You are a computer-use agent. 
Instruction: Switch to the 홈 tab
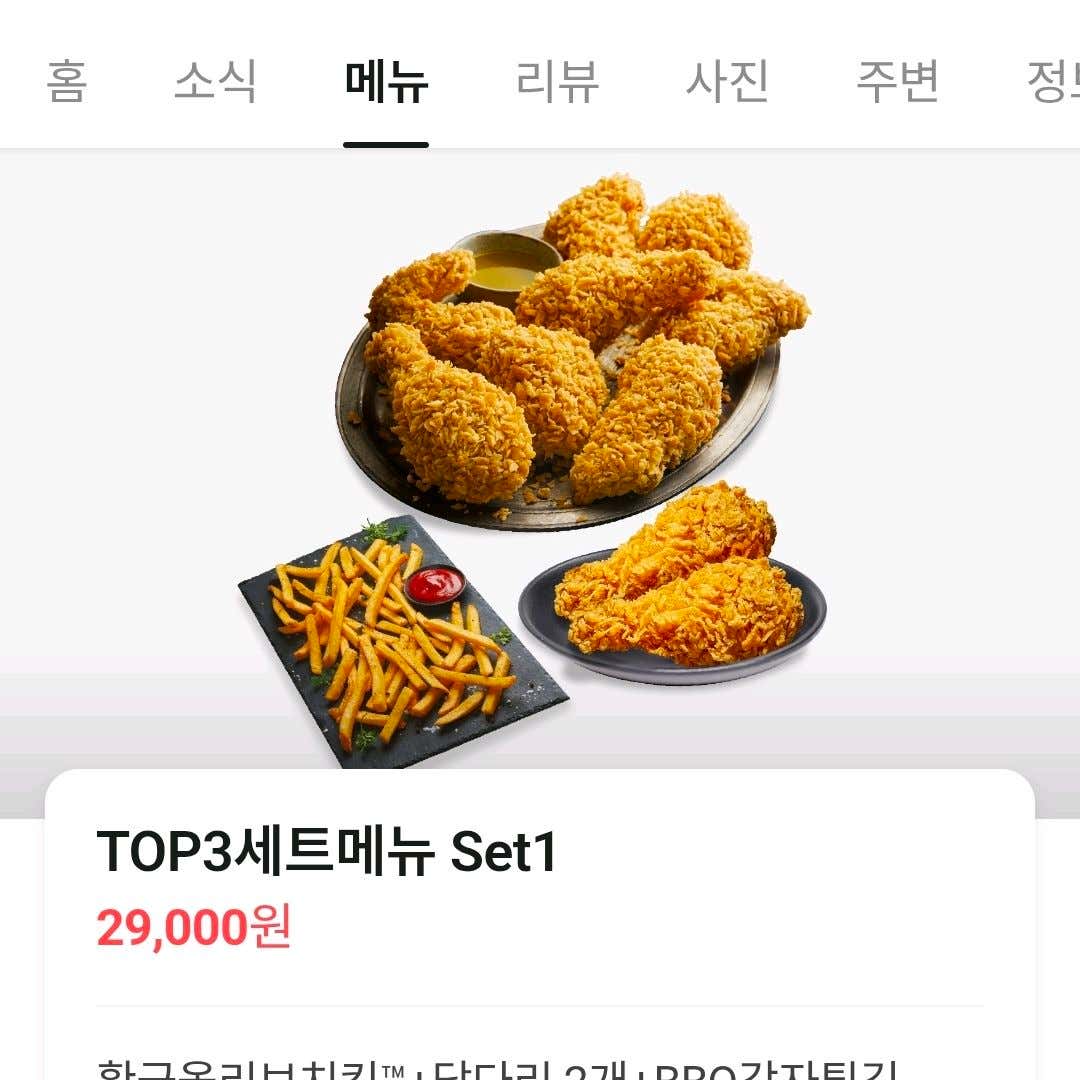click(66, 82)
